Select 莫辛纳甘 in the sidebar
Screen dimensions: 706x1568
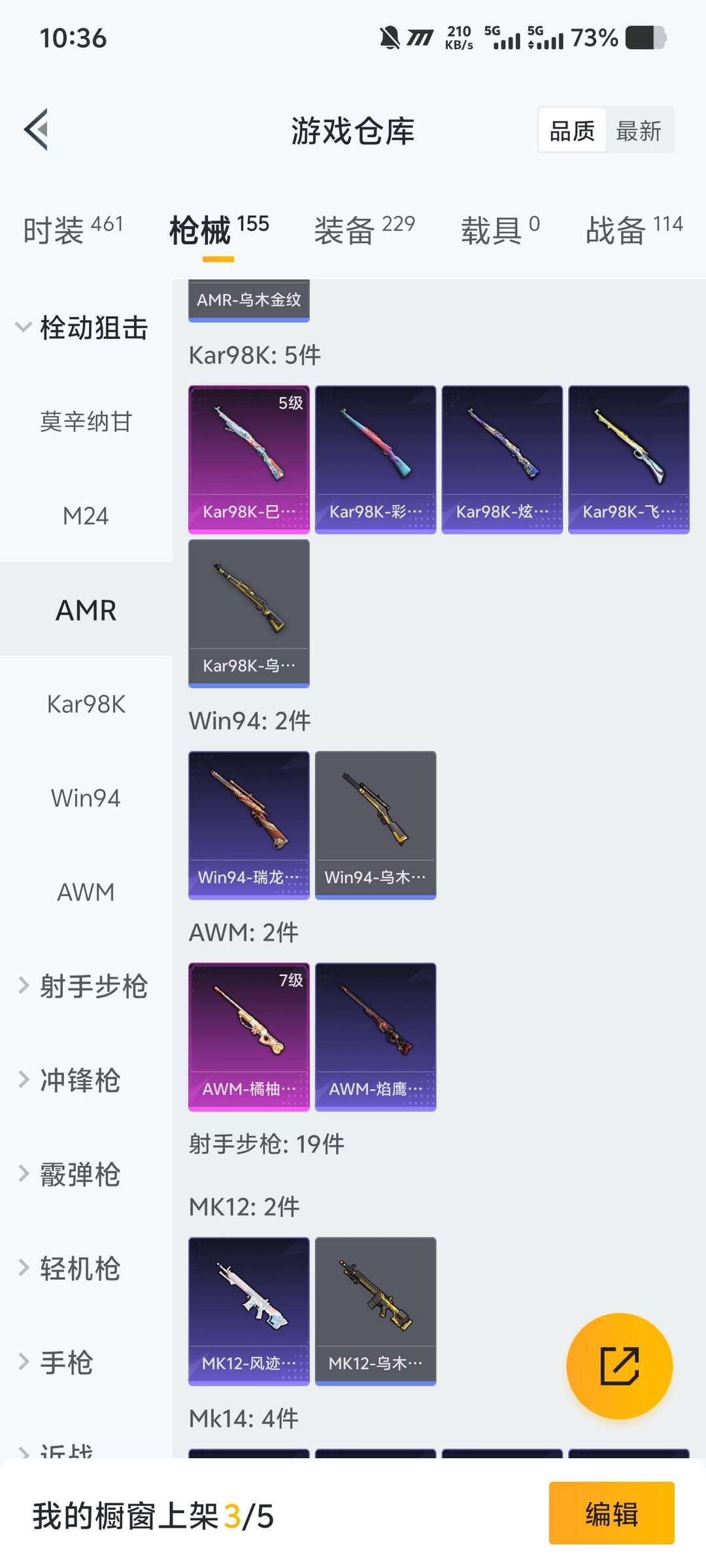(x=86, y=422)
